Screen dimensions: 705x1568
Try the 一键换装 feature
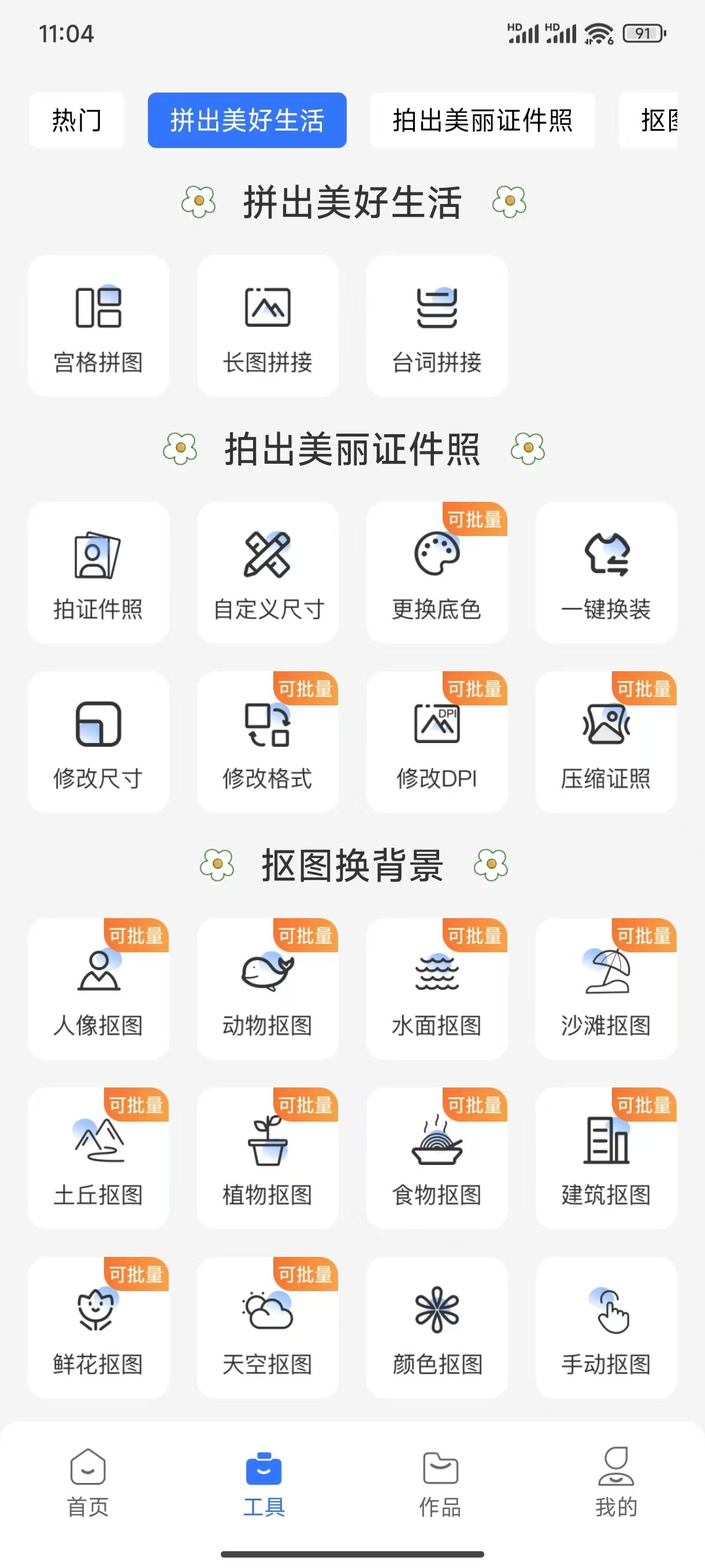[606, 572]
